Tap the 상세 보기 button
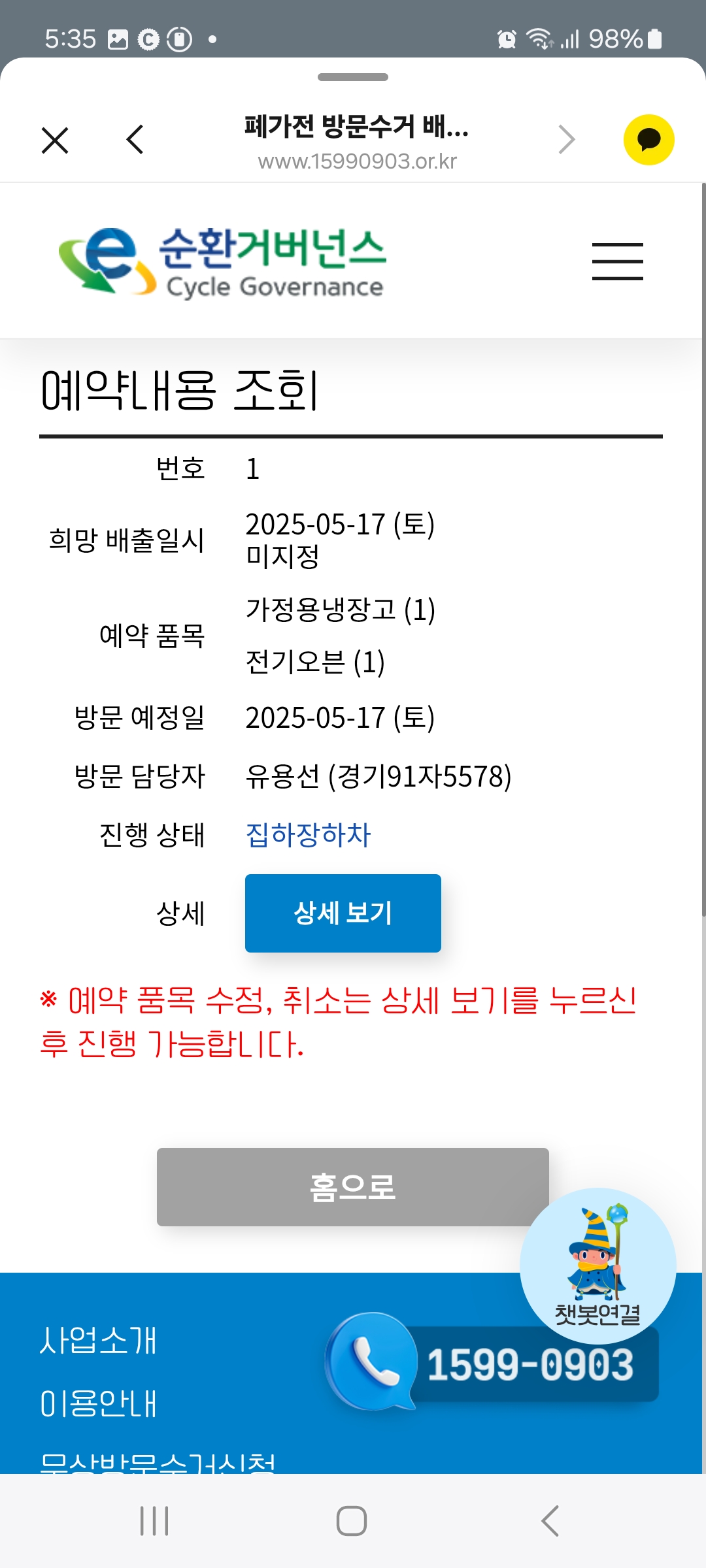Screen dimensions: 706x1568 (x=343, y=913)
